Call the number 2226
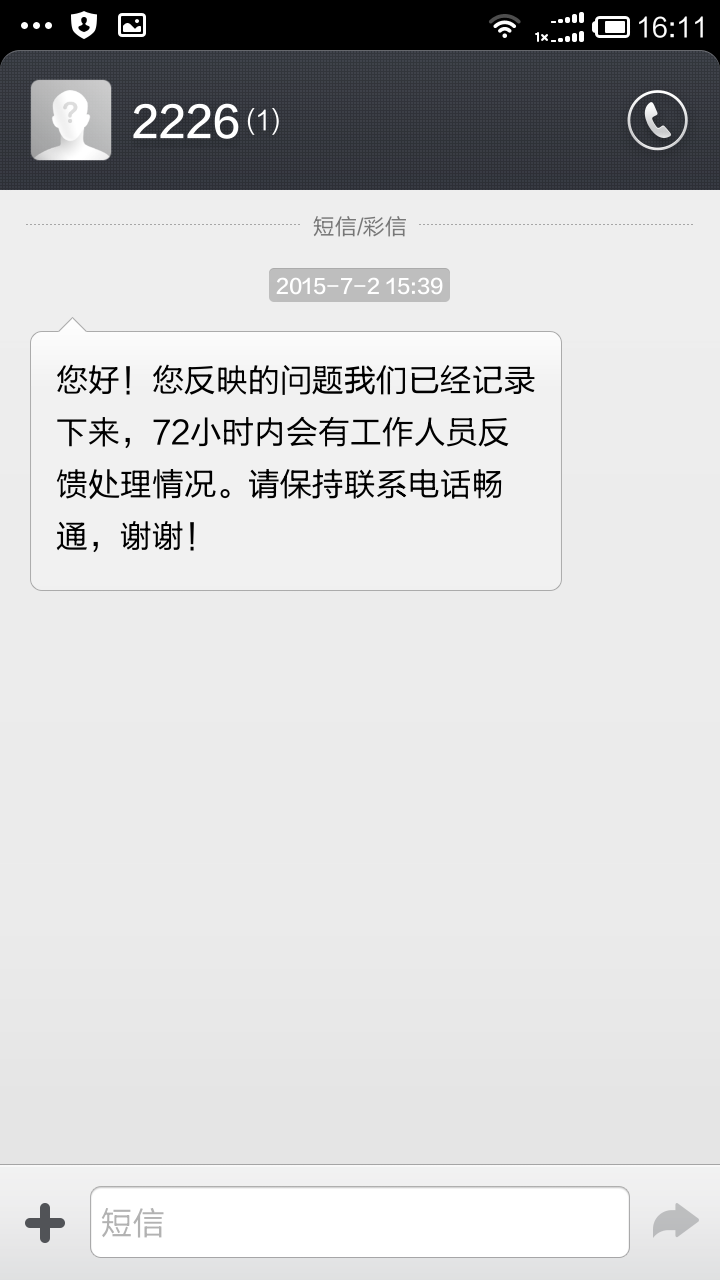This screenshot has width=720, height=1280. tap(657, 121)
